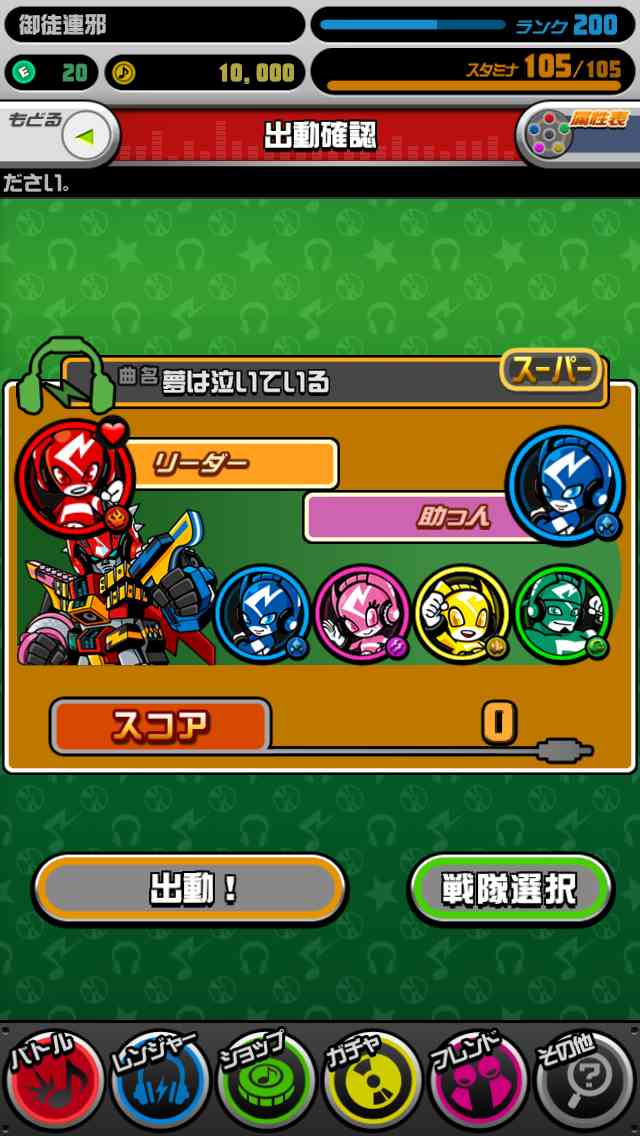Select the green ranger team member
Image resolution: width=640 pixels, height=1136 pixels.
tap(562, 612)
